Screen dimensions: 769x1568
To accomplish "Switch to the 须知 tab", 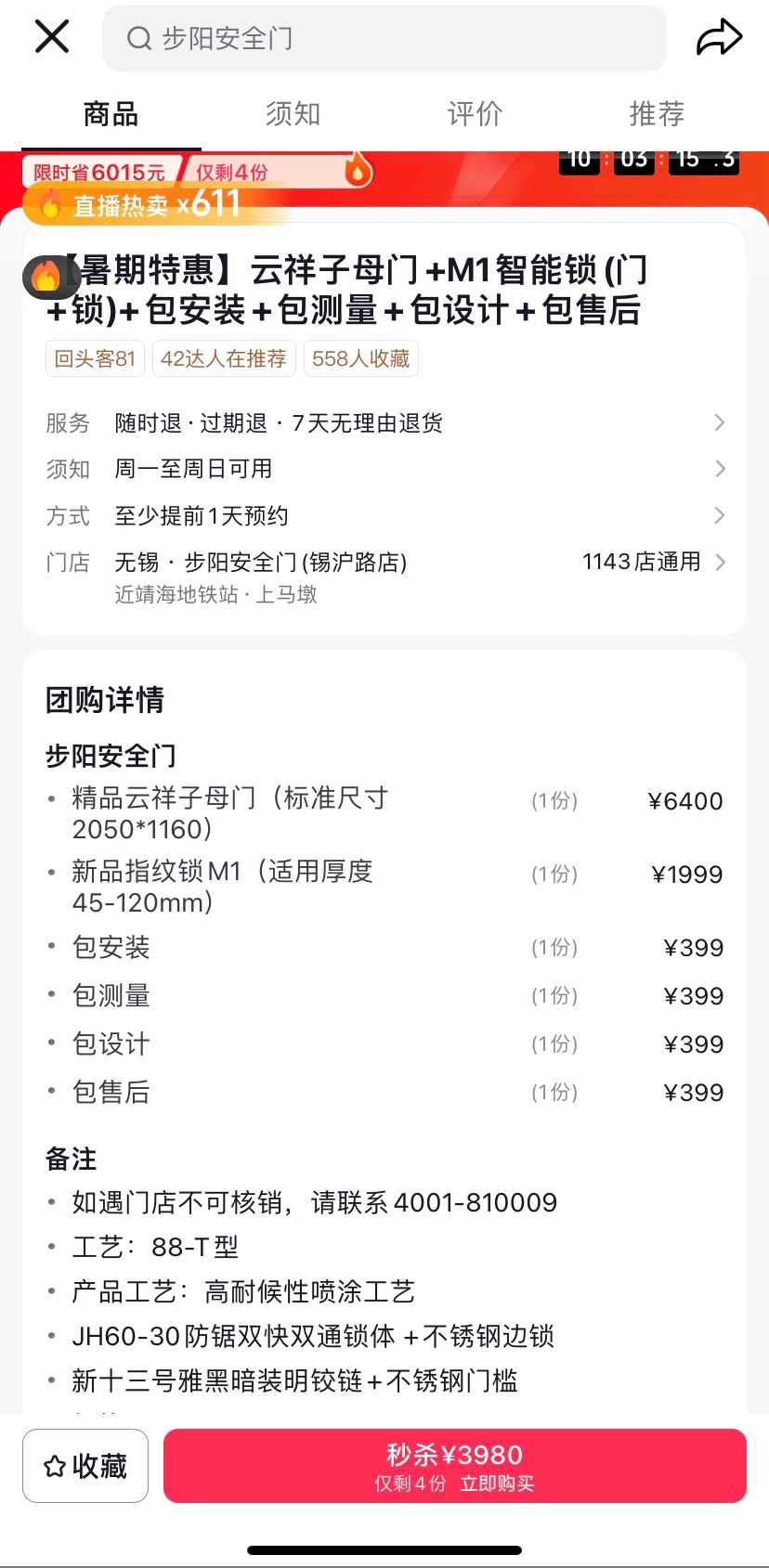I will click(293, 114).
